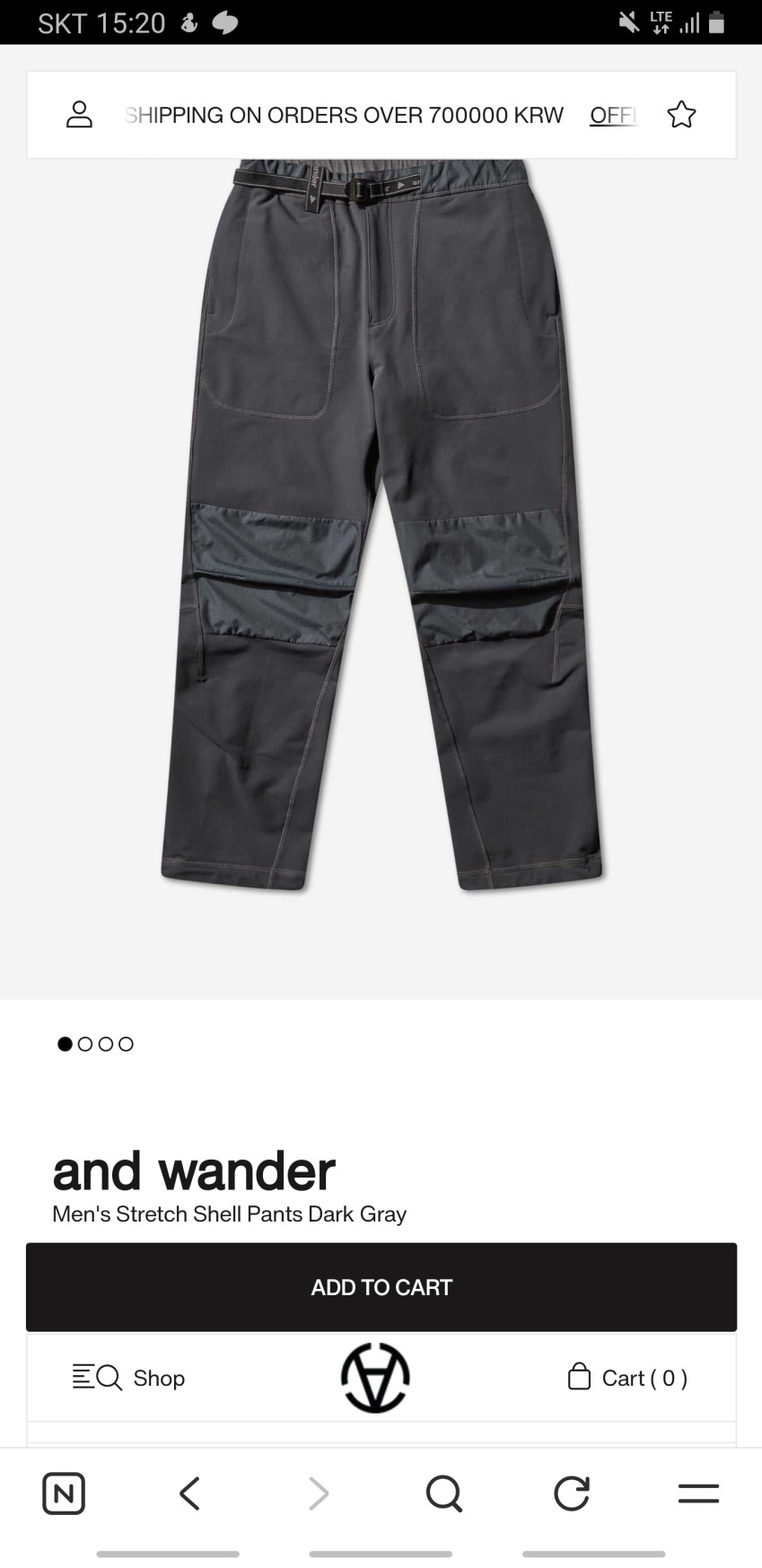Go to the store home logo

375,1378
